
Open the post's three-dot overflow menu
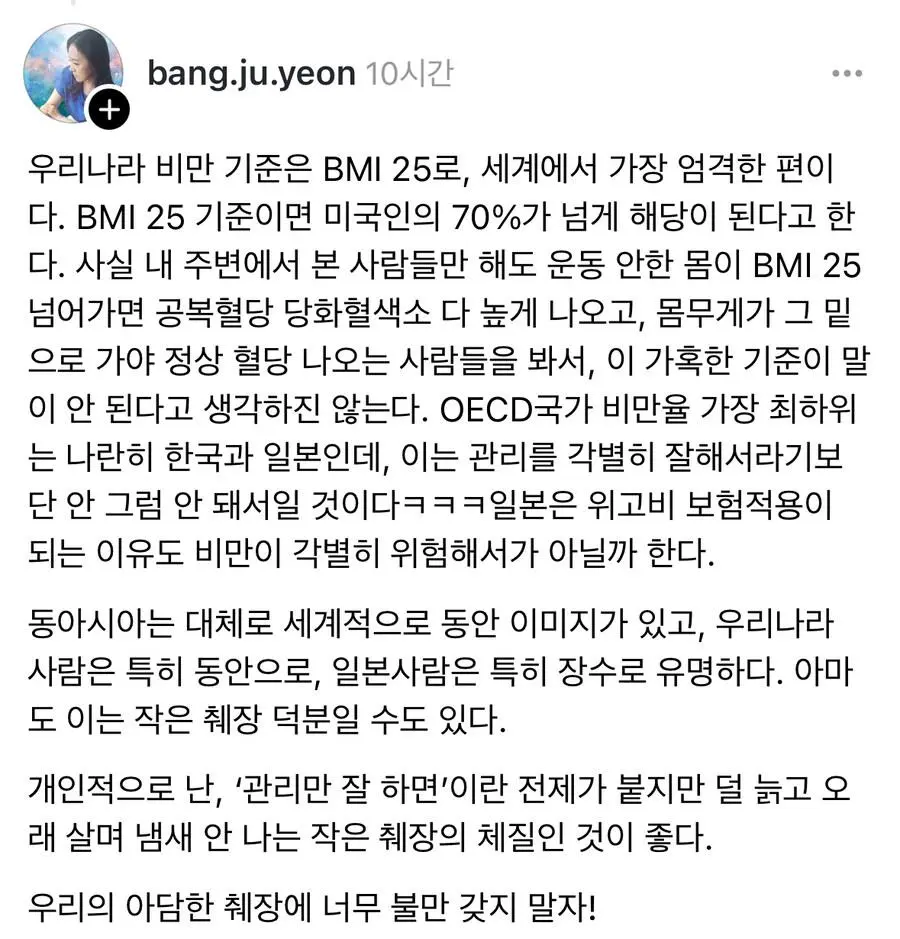coord(846,74)
